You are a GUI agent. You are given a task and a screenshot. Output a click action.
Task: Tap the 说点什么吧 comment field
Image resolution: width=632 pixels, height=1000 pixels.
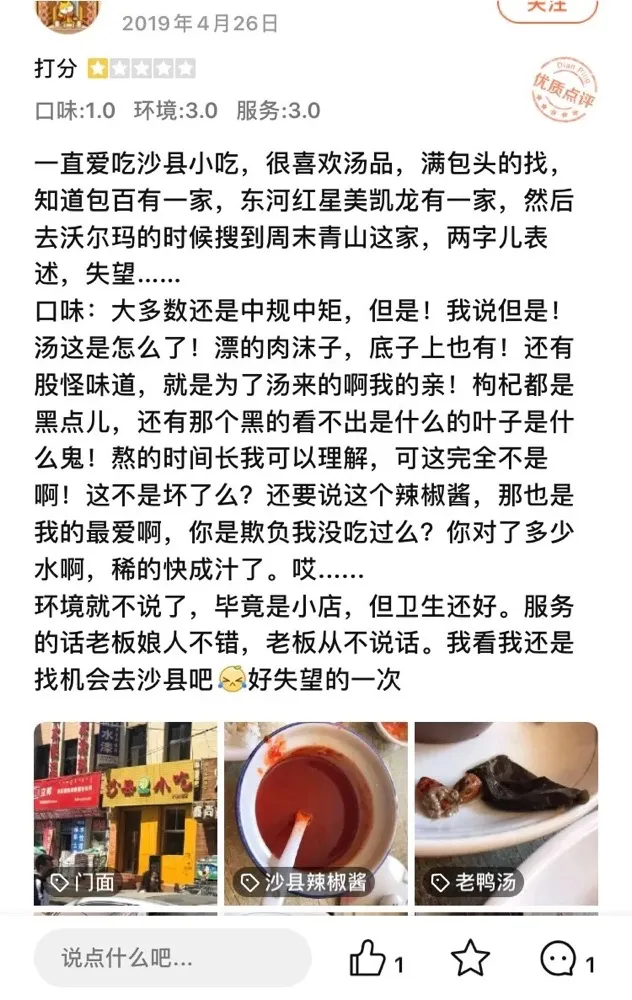pos(172,958)
